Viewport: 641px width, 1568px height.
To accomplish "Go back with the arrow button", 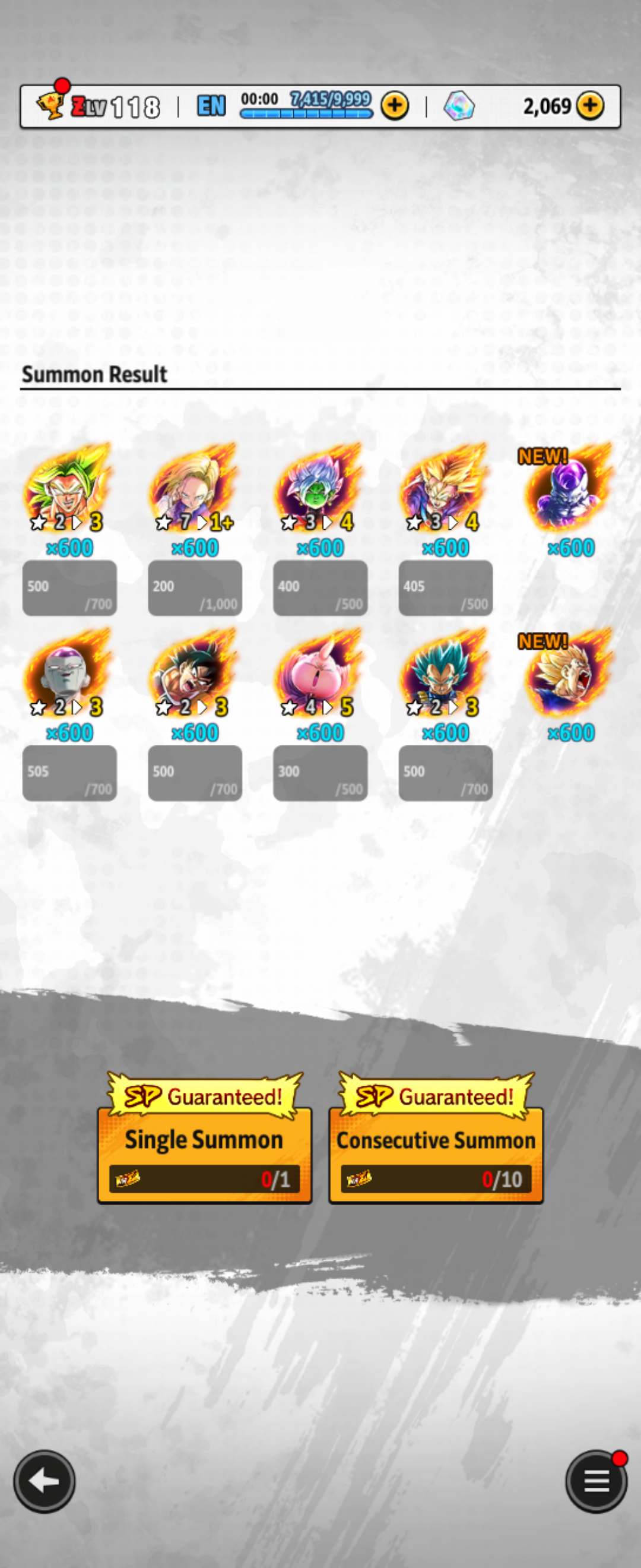I will pyautogui.click(x=45, y=1481).
